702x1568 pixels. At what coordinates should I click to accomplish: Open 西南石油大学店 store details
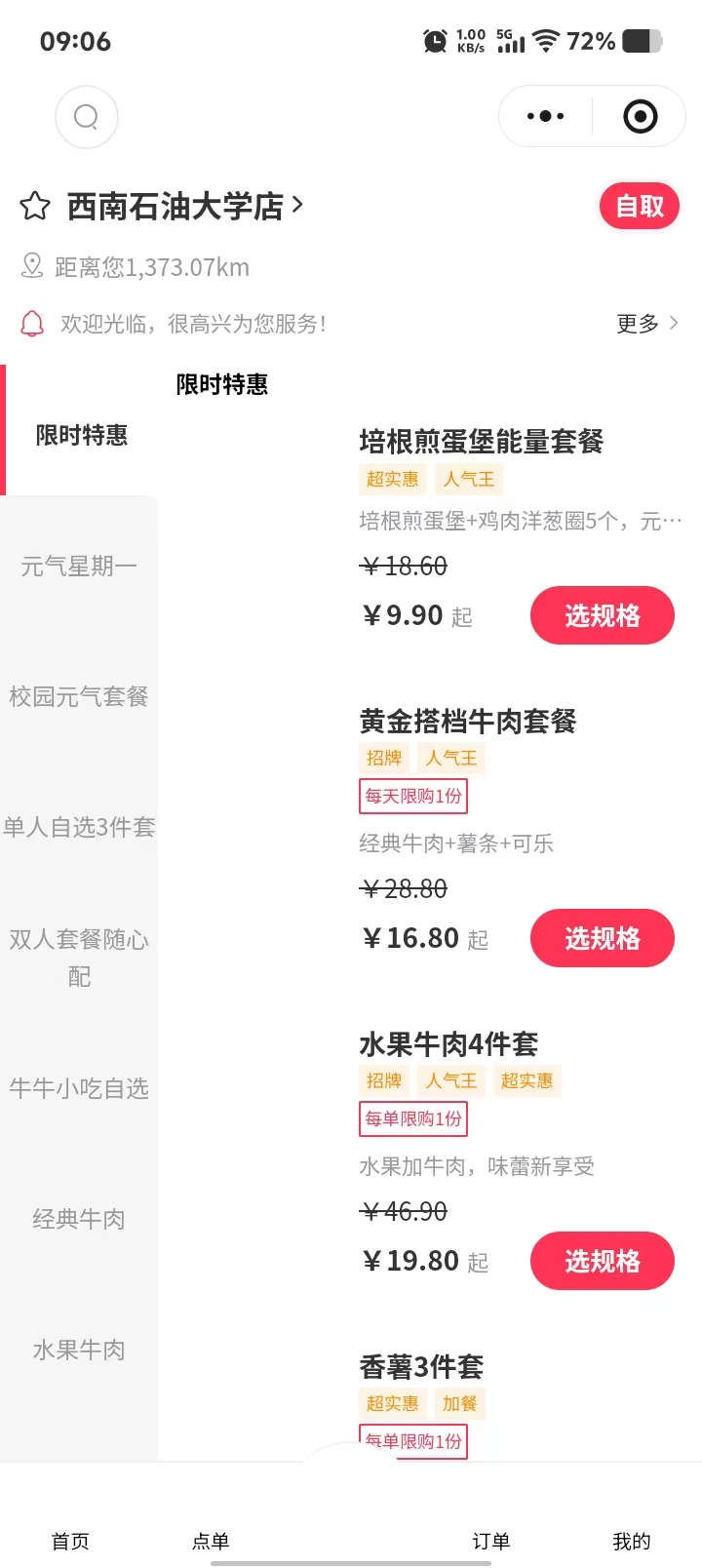coord(185,207)
